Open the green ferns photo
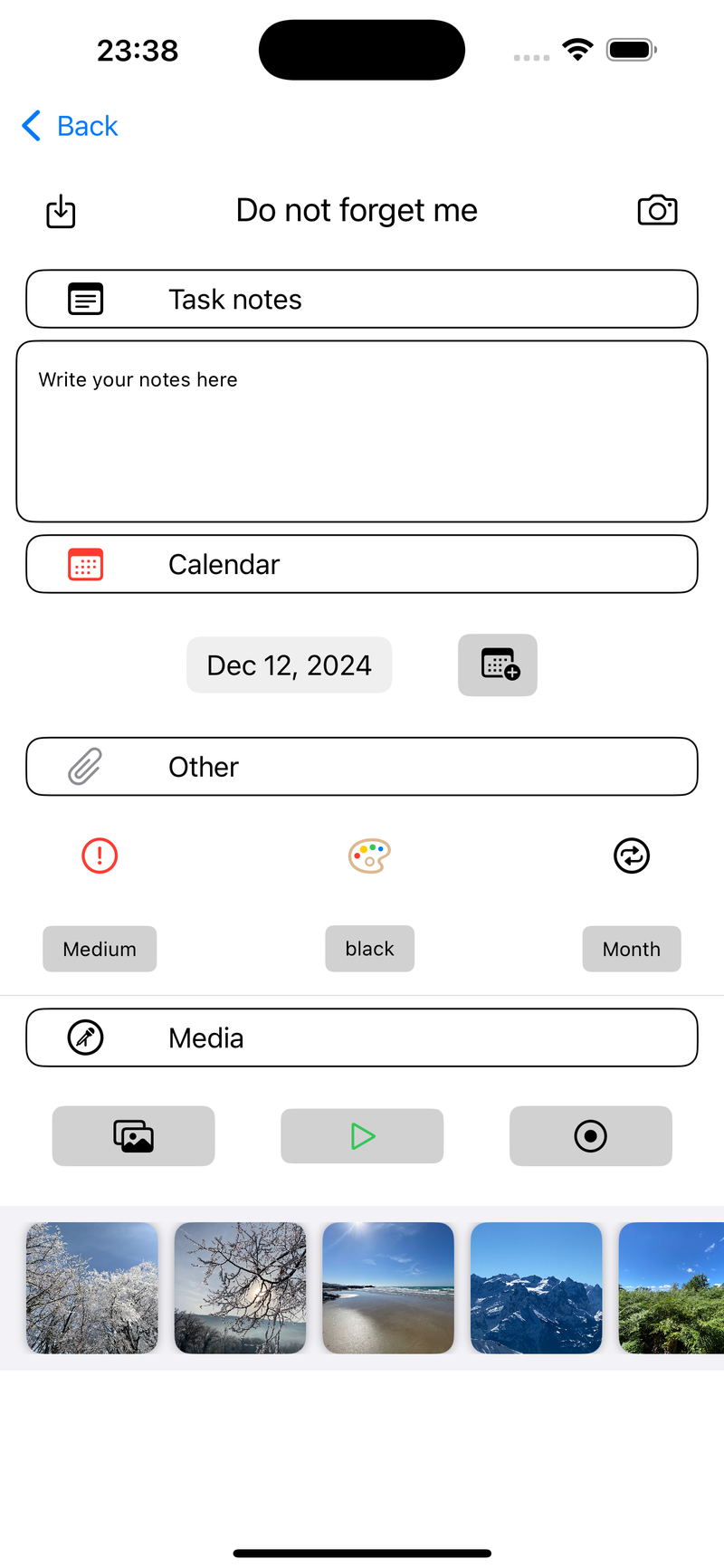Viewport: 724px width, 1568px height. [672, 1288]
